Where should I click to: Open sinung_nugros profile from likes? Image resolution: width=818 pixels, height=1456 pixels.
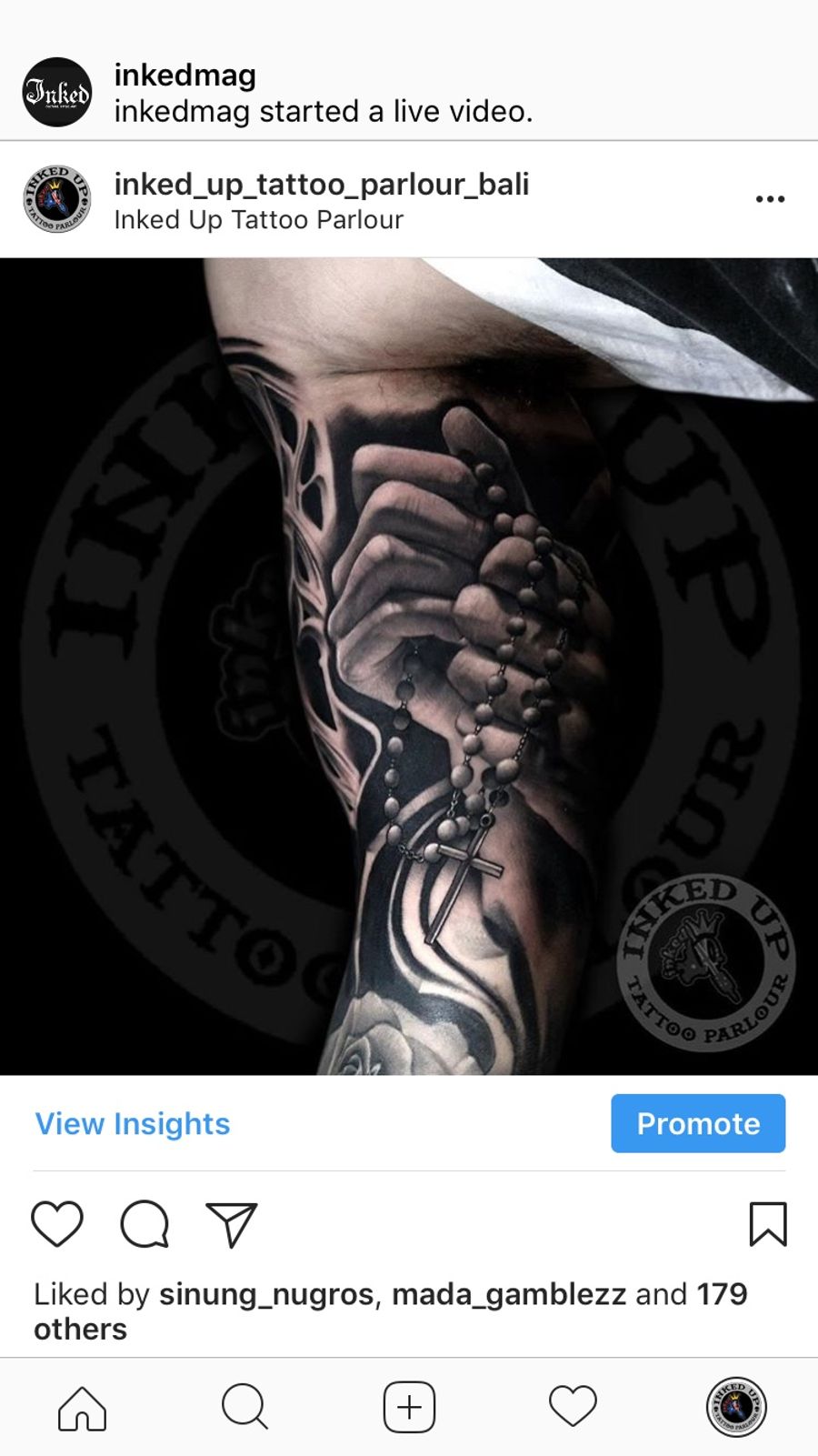coord(266,1294)
